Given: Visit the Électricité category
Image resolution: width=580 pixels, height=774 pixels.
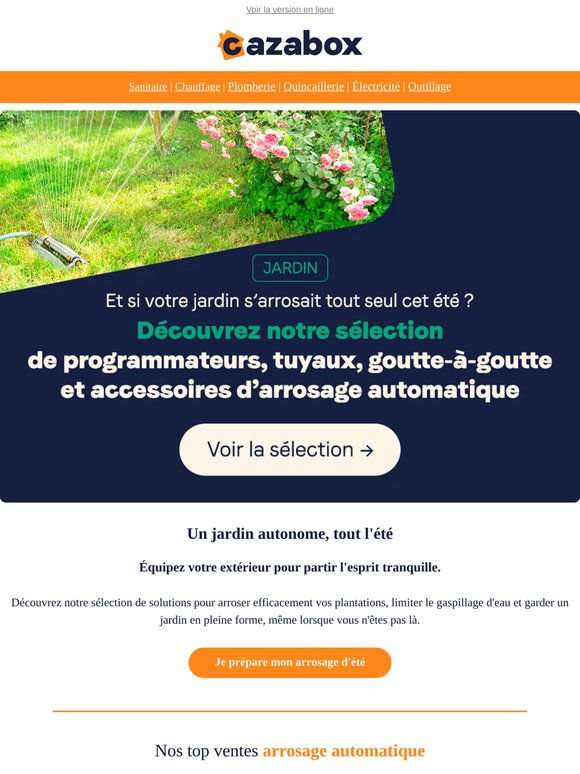Looking at the screenshot, I should pos(376,86).
